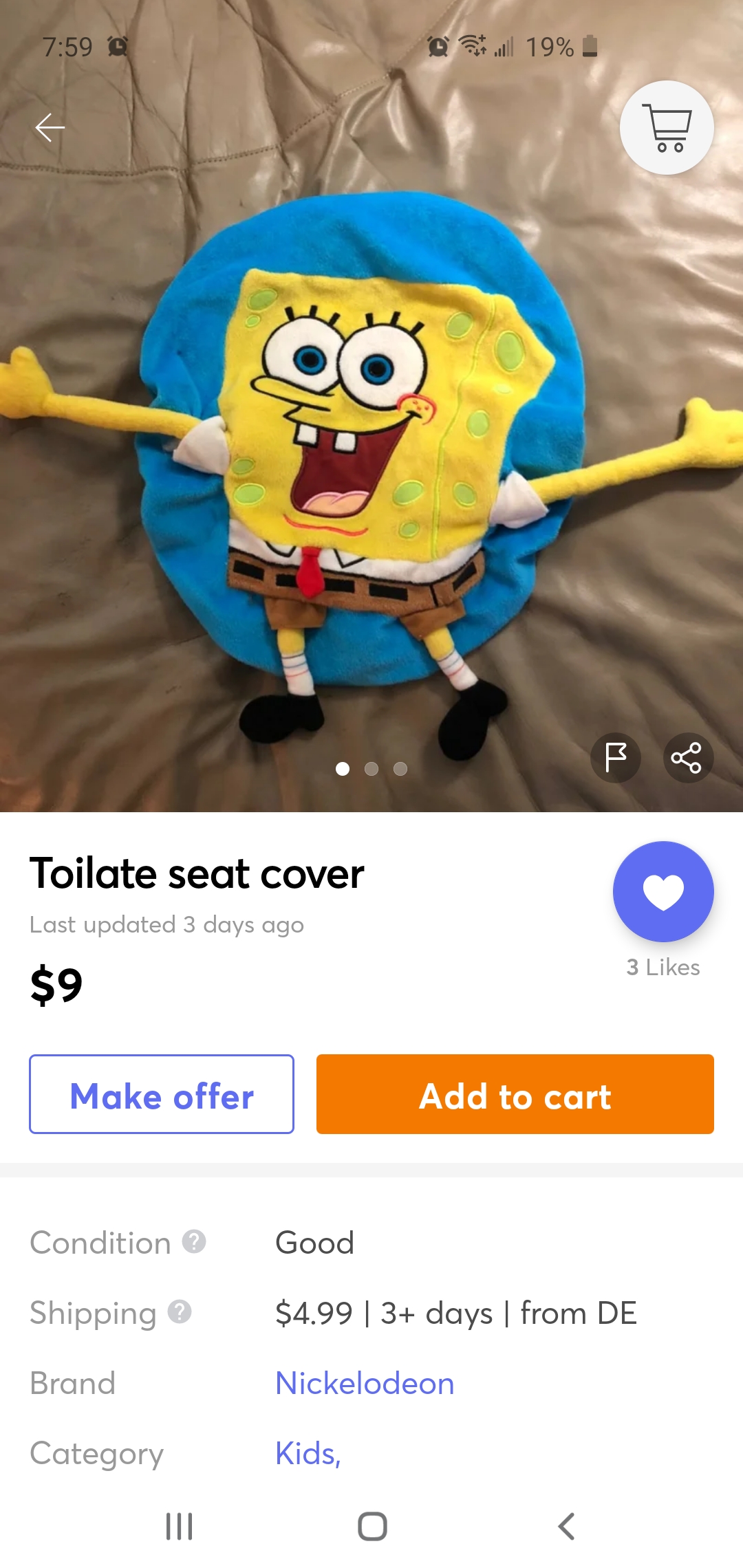Add the toilet seat cover to cart
The width and height of the screenshot is (743, 1568).
pyautogui.click(x=515, y=1093)
